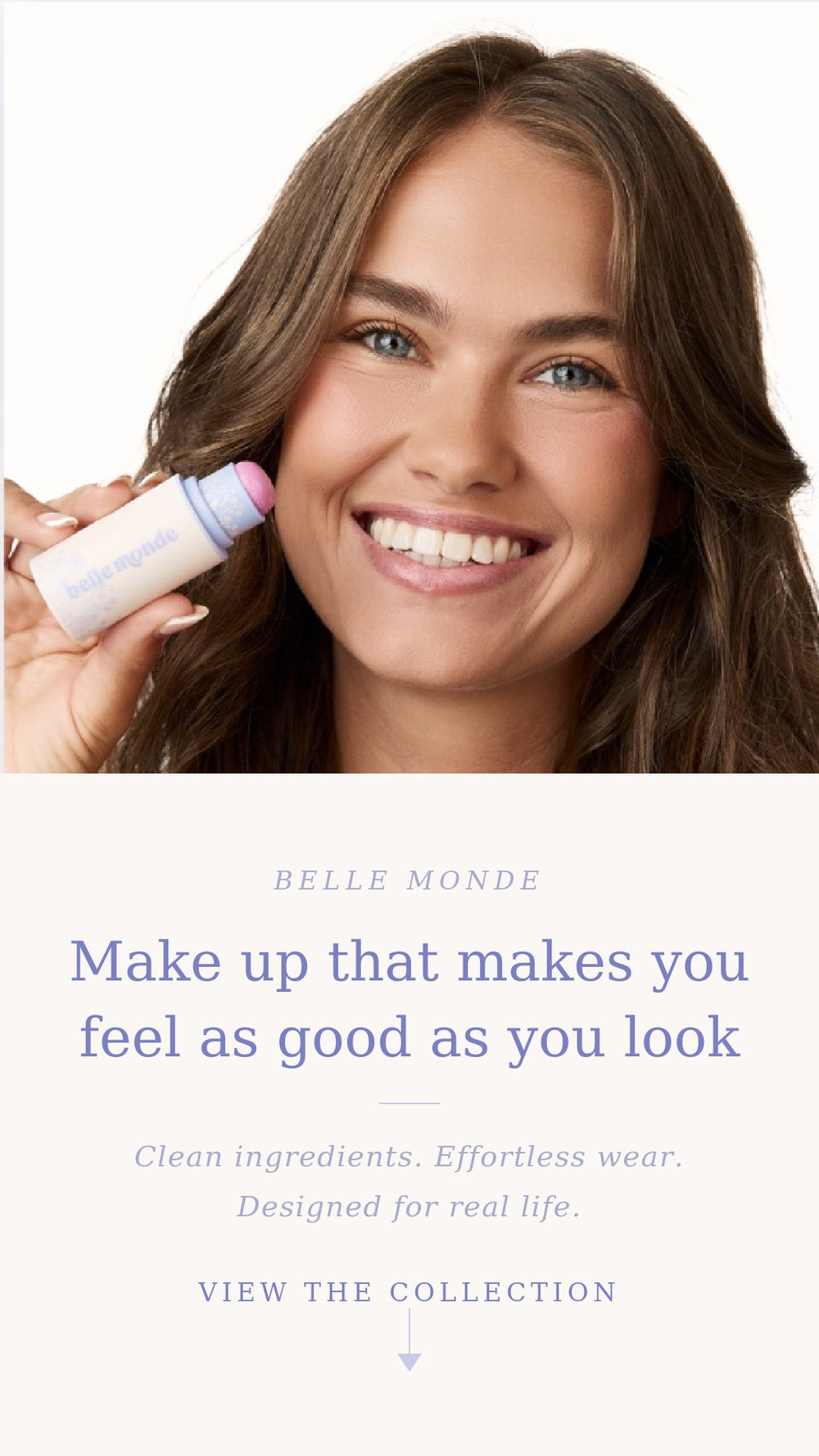The width and height of the screenshot is (819, 1456).
Task: Tap the View the Collection link
Action: [408, 1292]
